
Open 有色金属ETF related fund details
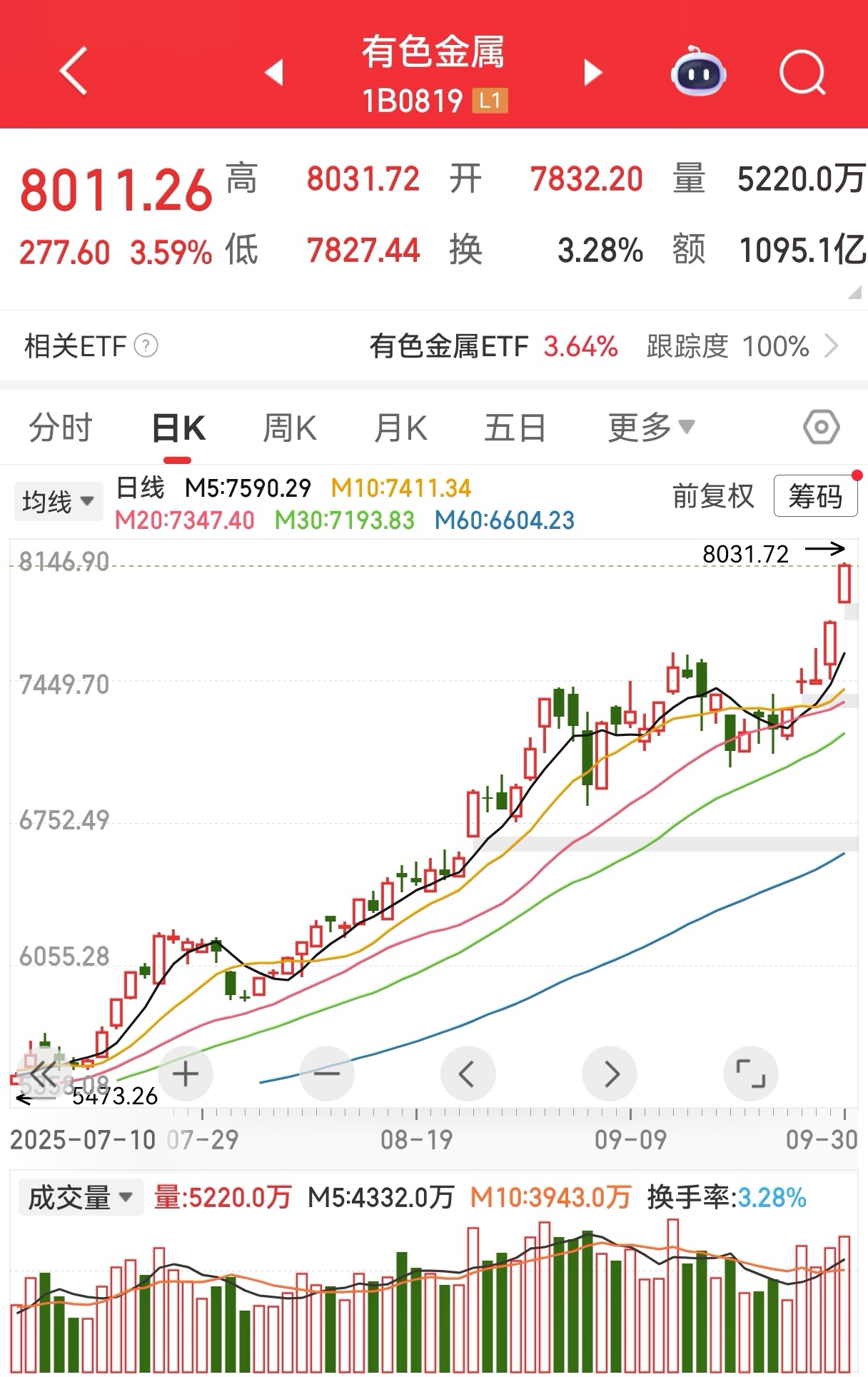pos(448,346)
